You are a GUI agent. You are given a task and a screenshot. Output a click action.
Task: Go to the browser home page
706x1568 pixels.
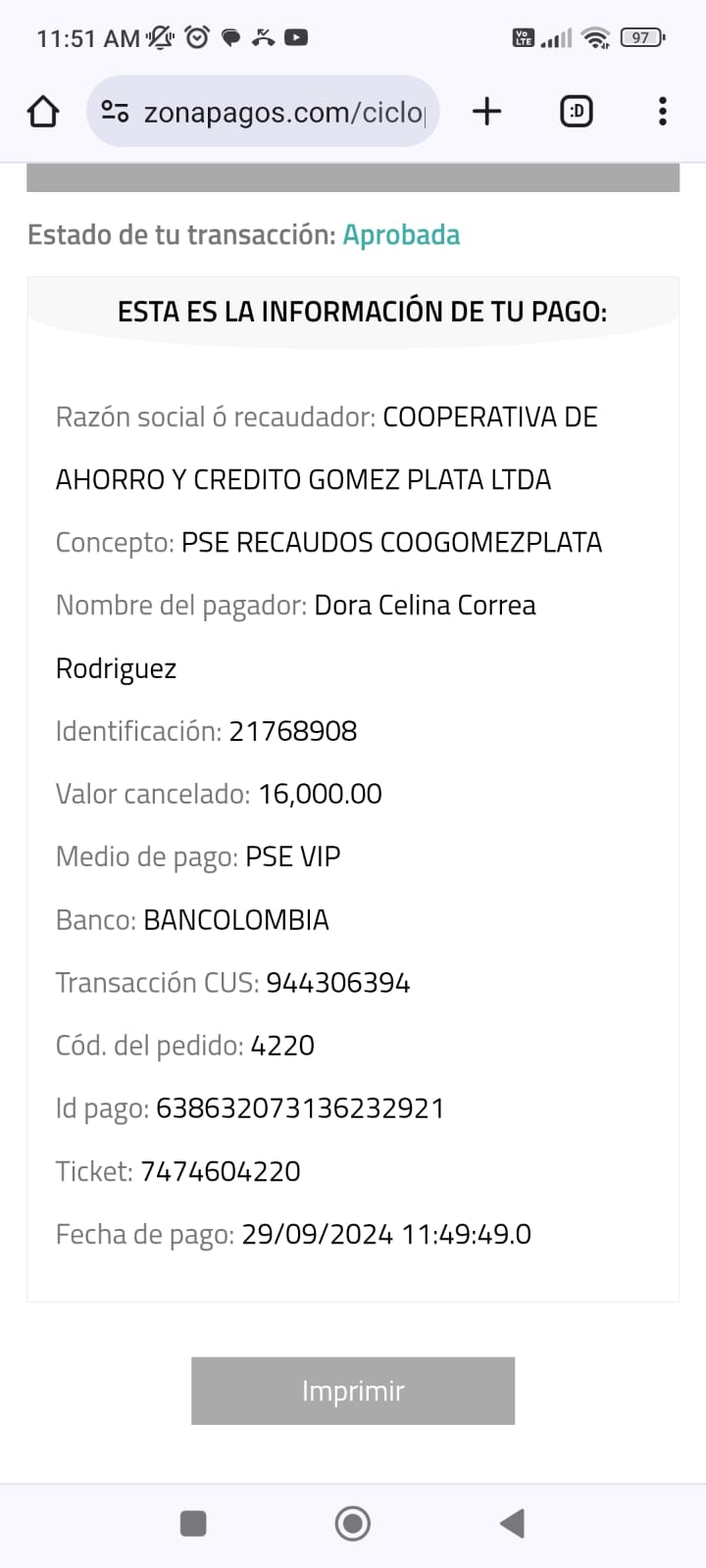43,112
